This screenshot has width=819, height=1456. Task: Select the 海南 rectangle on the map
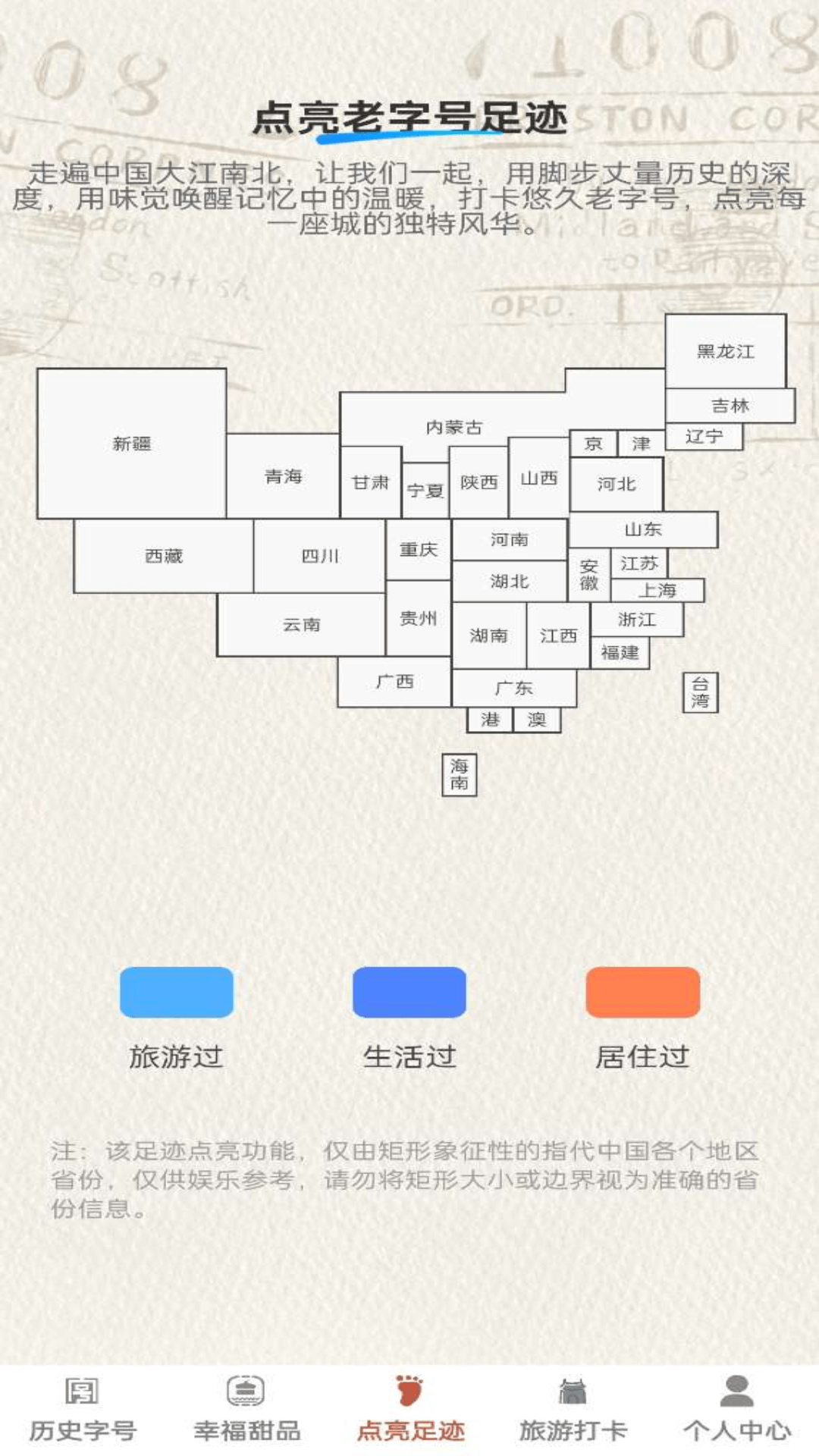(461, 773)
